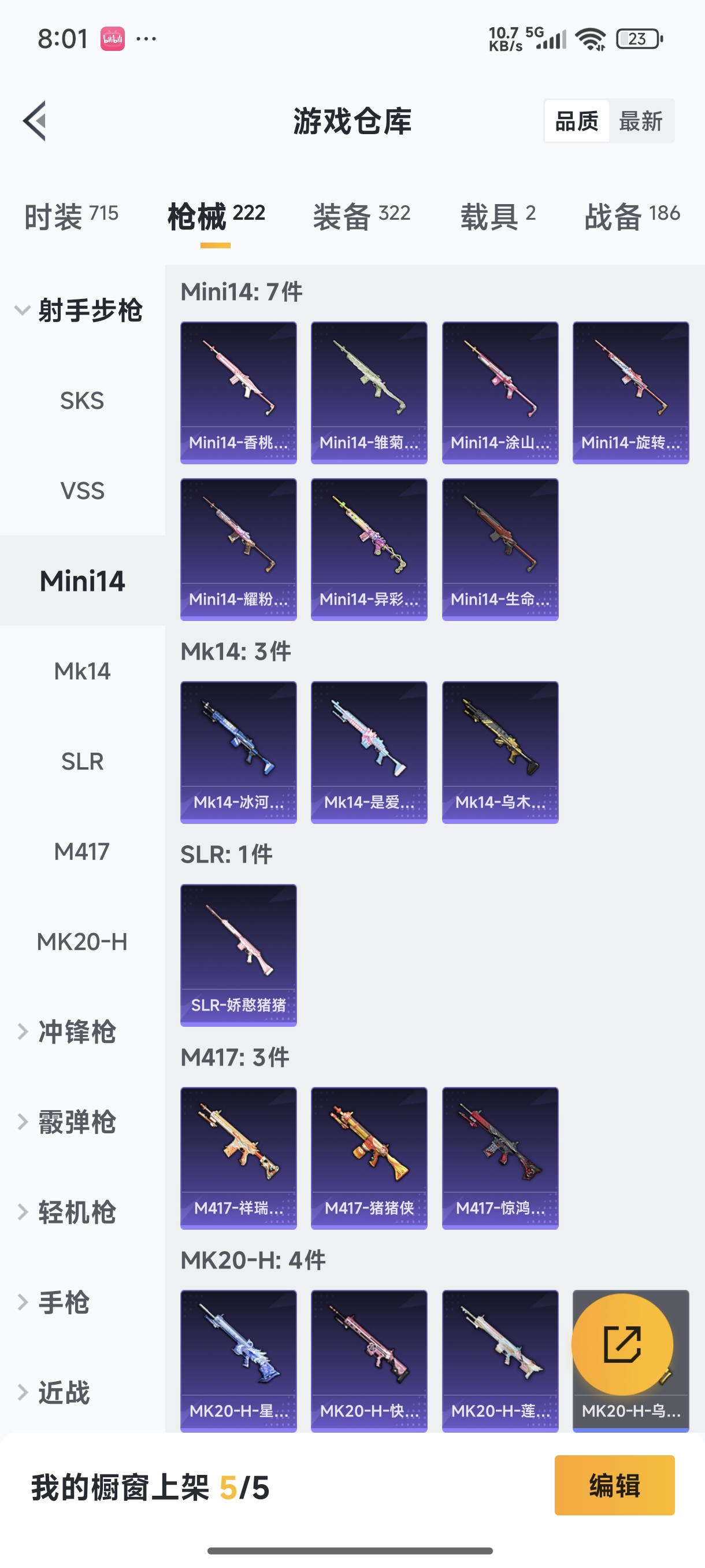The height and width of the screenshot is (1568, 705).
Task: Expand the 手枪 category
Action: 64,1302
